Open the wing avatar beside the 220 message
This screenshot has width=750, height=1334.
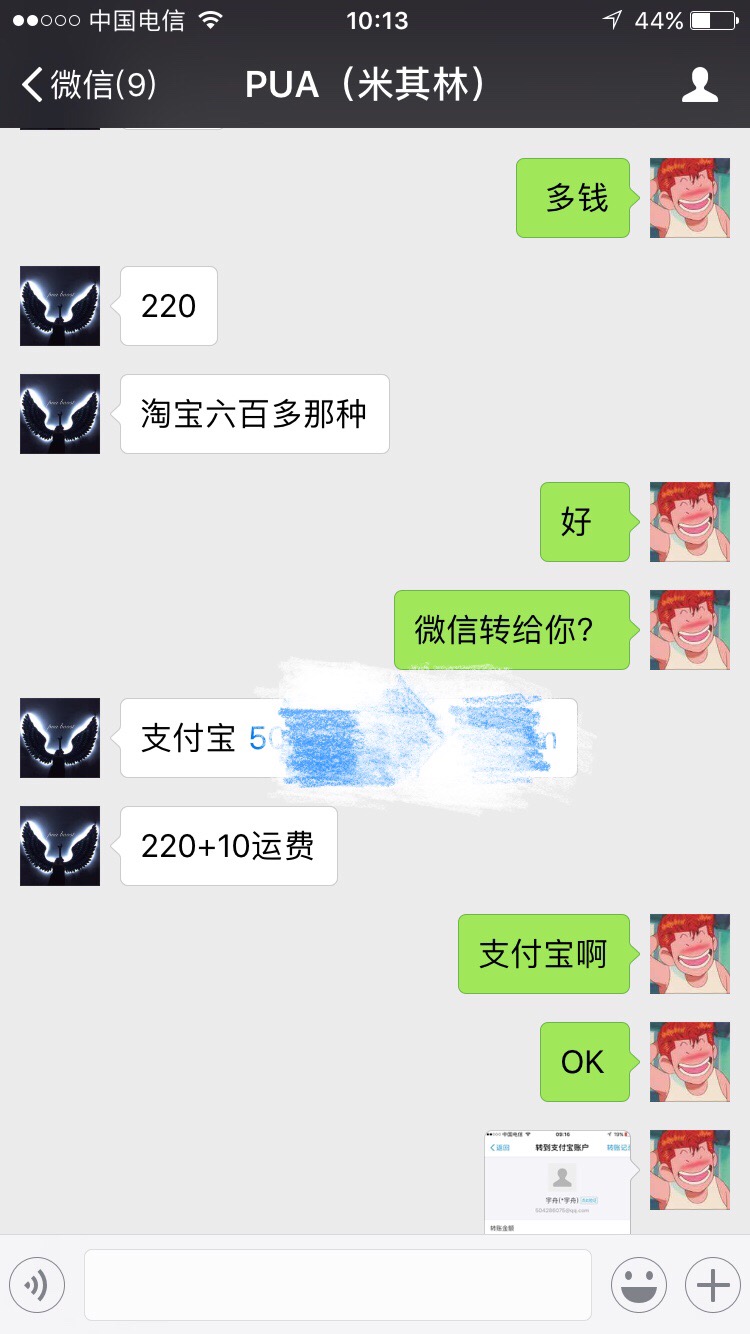click(x=60, y=306)
